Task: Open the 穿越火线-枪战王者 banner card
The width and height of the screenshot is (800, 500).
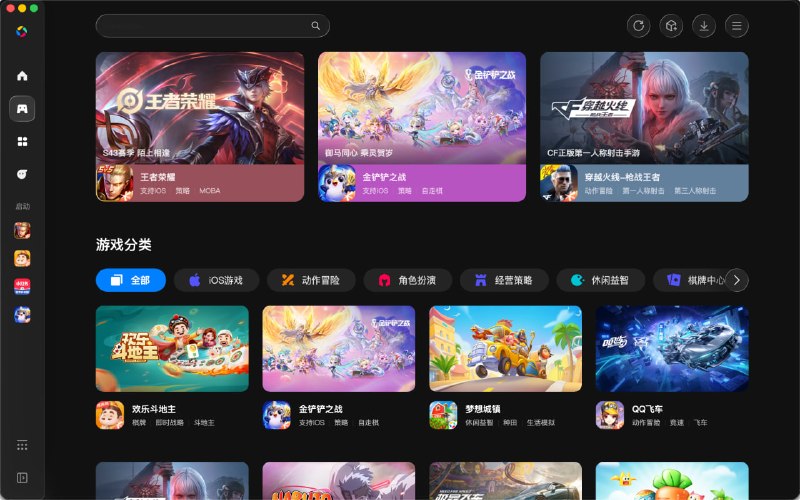Action: (644, 127)
